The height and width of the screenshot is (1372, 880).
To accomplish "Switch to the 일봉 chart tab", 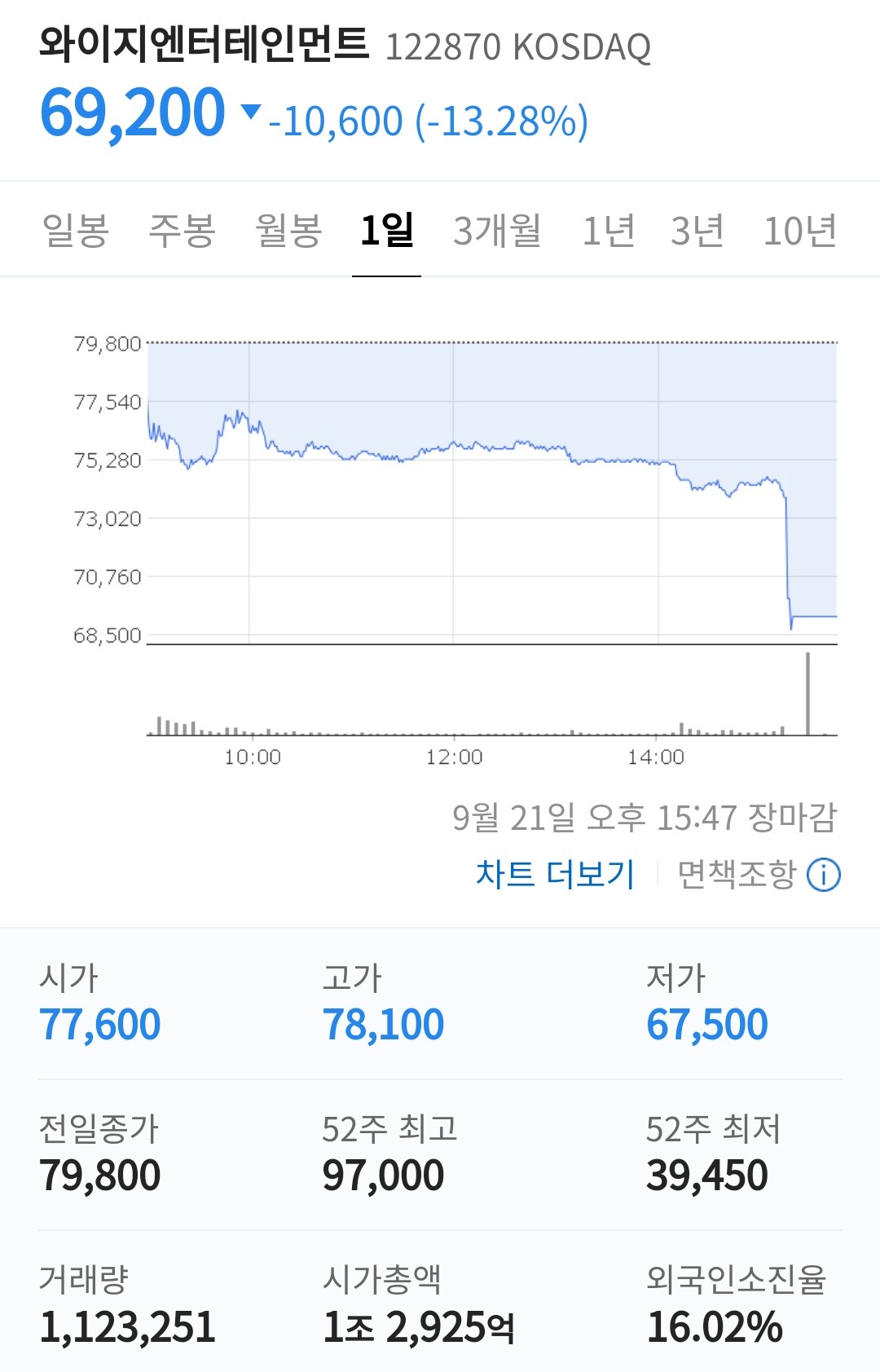I will [x=75, y=231].
